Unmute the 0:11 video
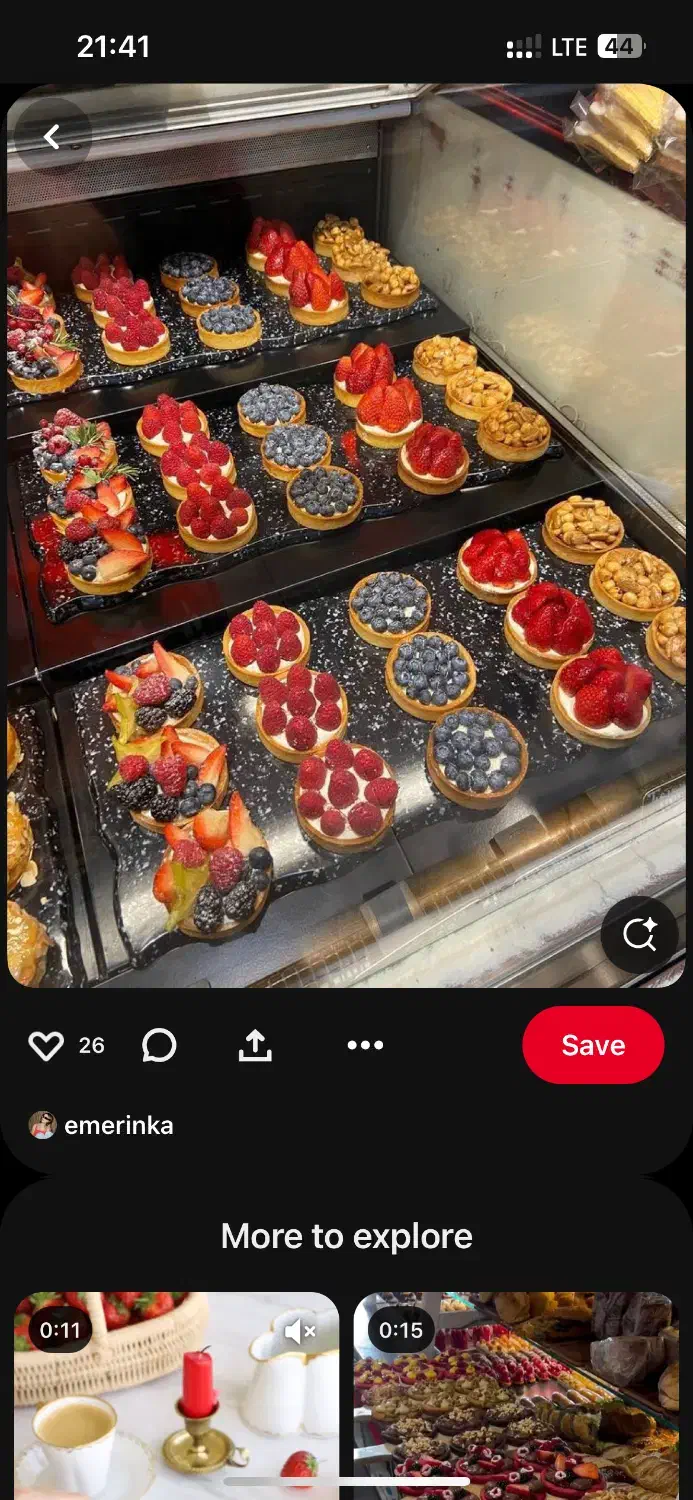693x1500 pixels. click(300, 1331)
